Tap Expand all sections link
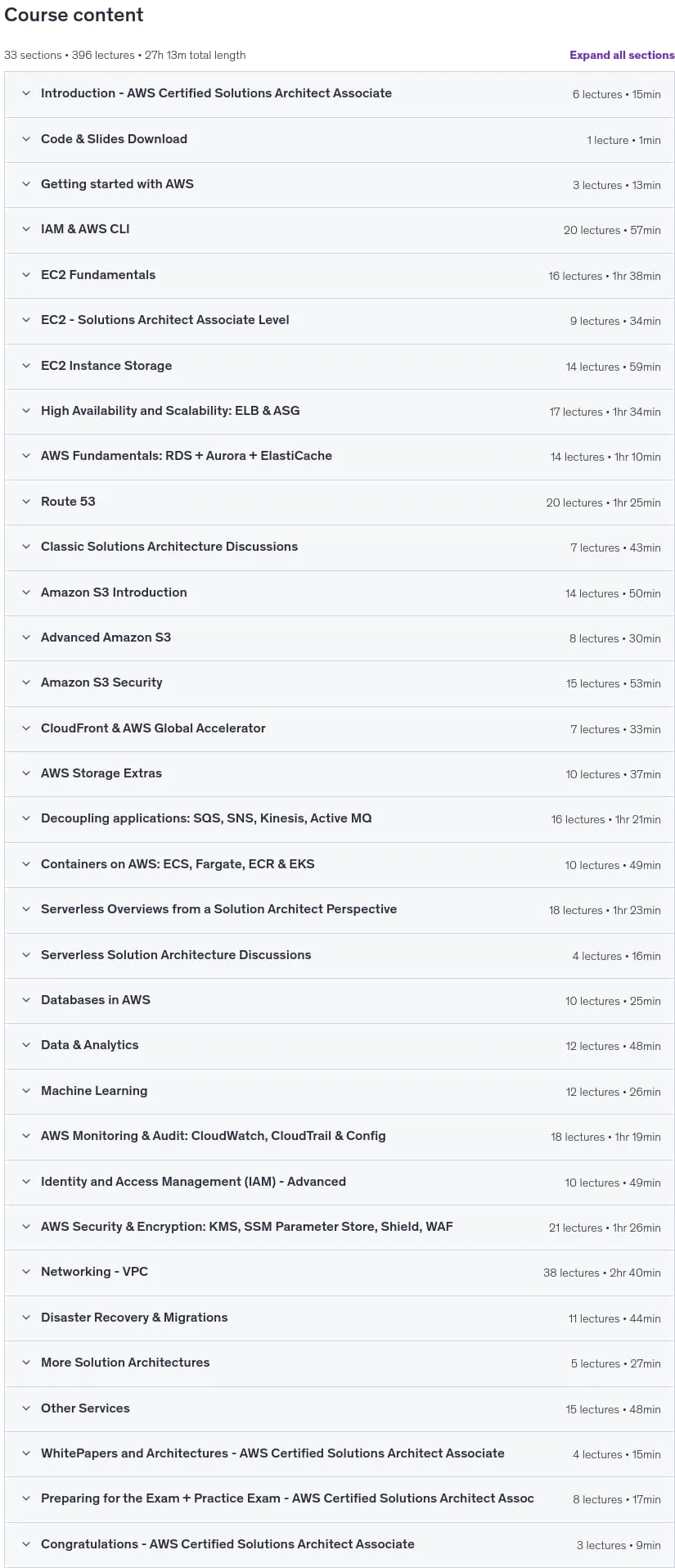 coord(622,55)
